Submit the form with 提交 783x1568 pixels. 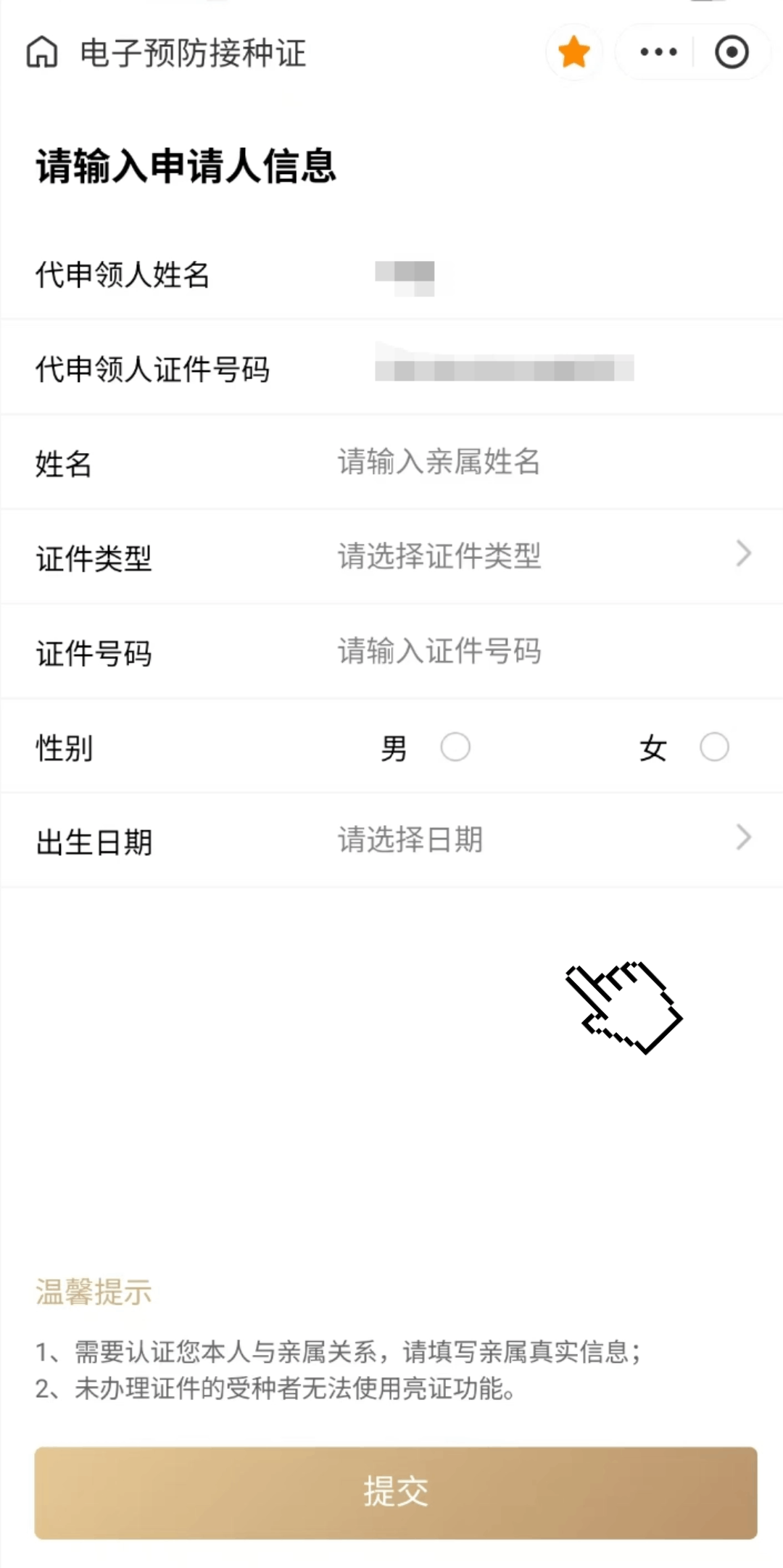point(395,1492)
